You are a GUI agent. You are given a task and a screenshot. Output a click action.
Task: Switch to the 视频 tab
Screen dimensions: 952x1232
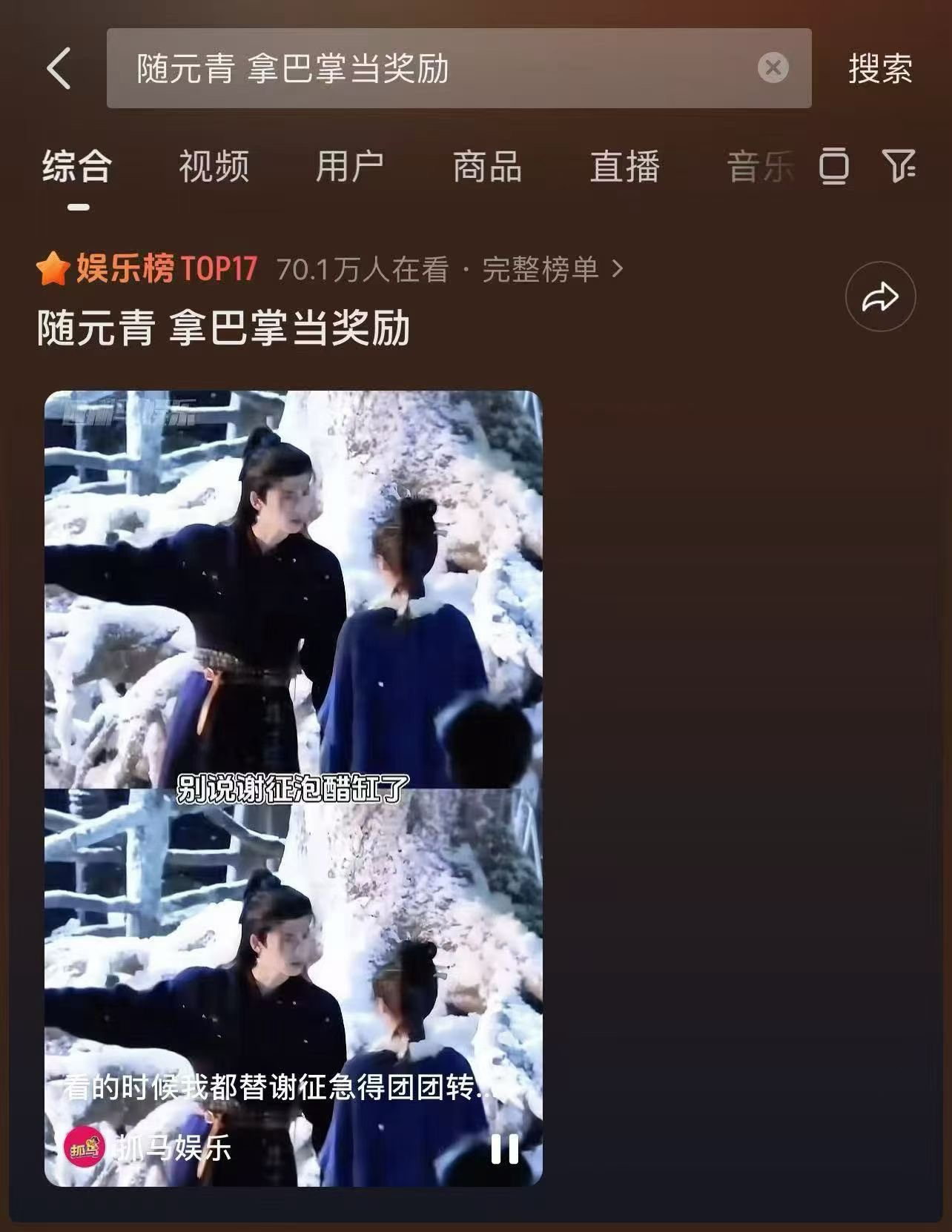(x=214, y=166)
